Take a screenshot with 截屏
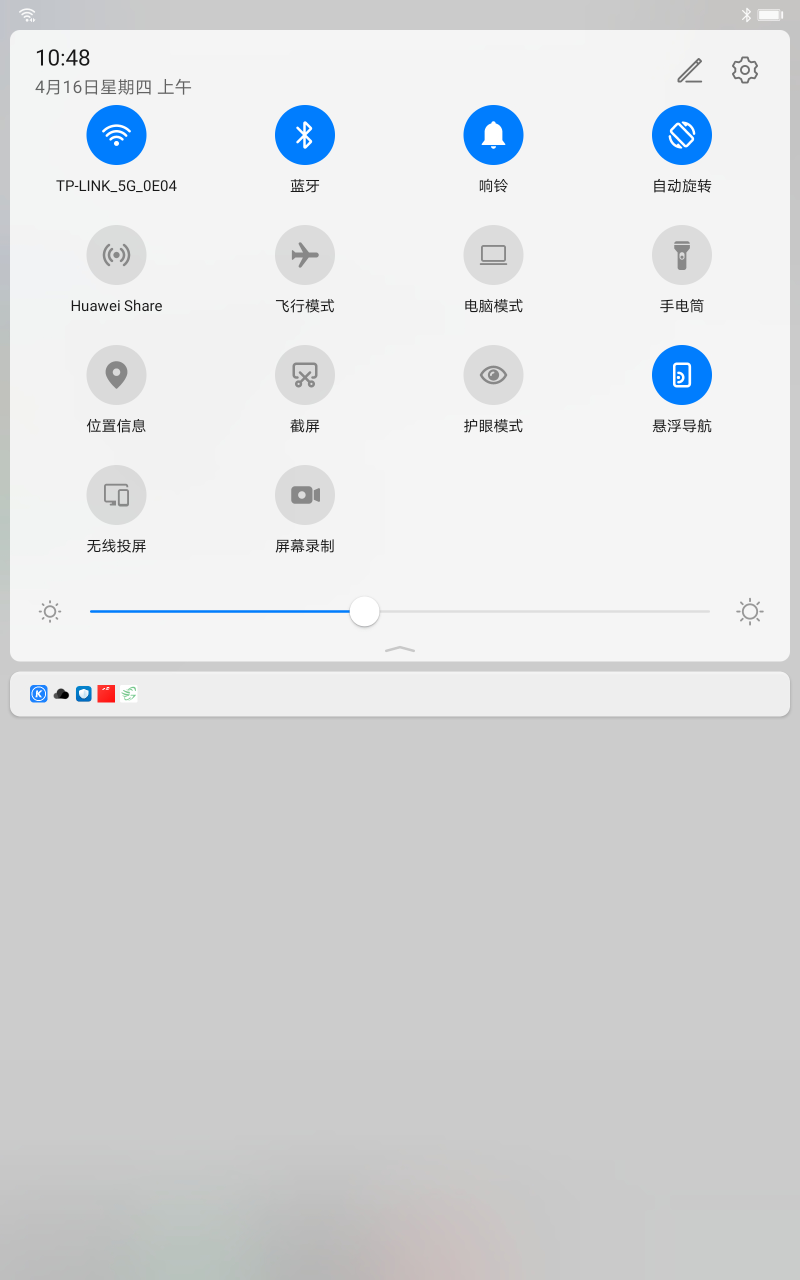 [305, 375]
